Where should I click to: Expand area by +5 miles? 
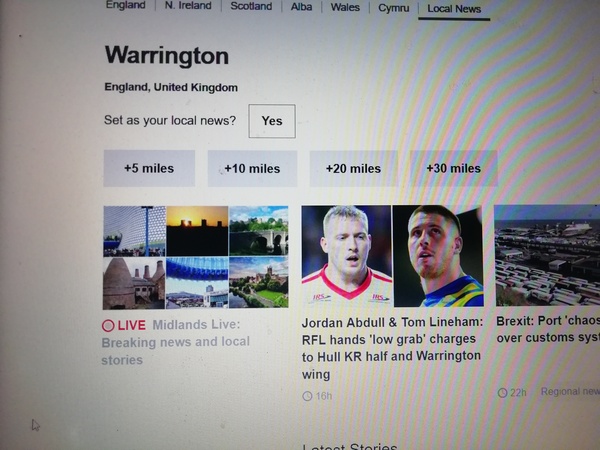(149, 168)
